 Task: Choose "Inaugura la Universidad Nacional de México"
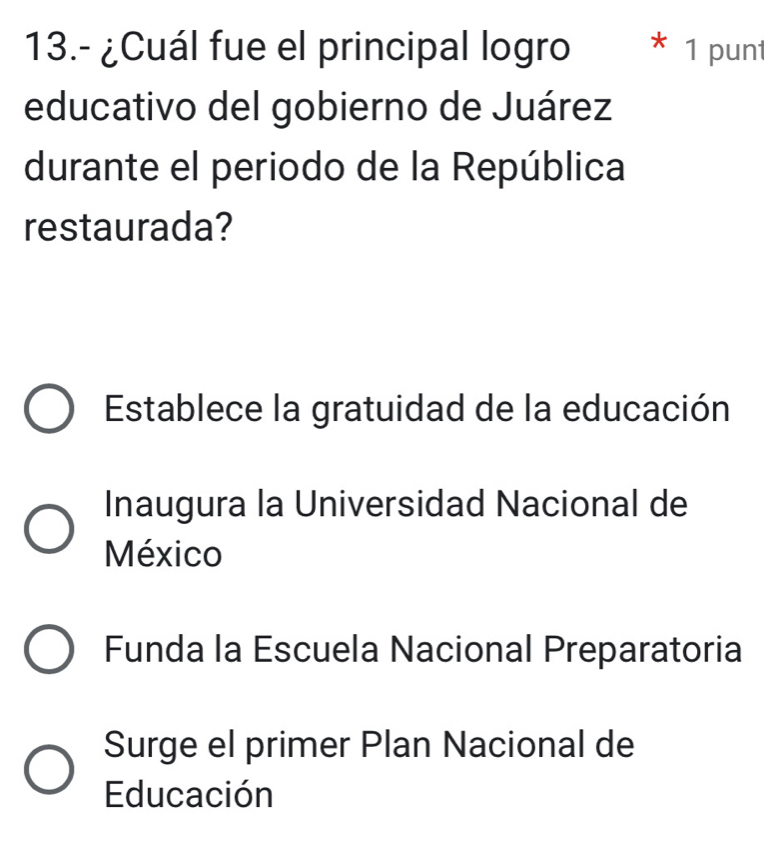tap(48, 528)
